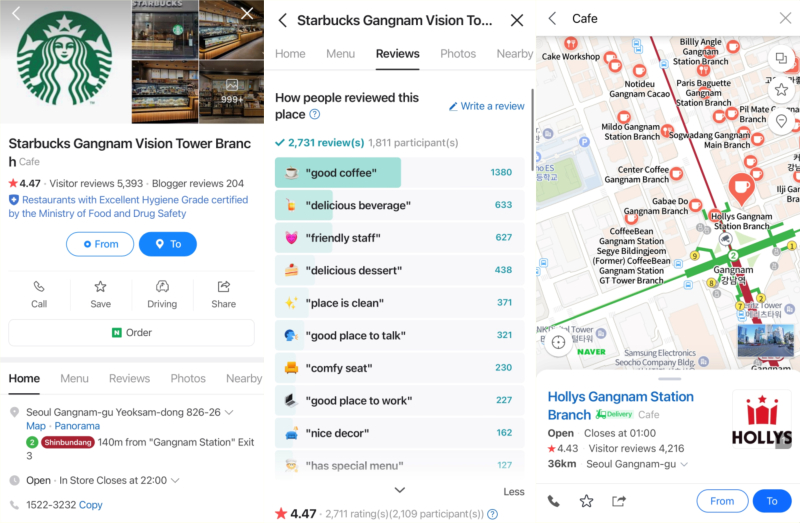
Task: Open the Panorama link under the address
Action: (77, 426)
